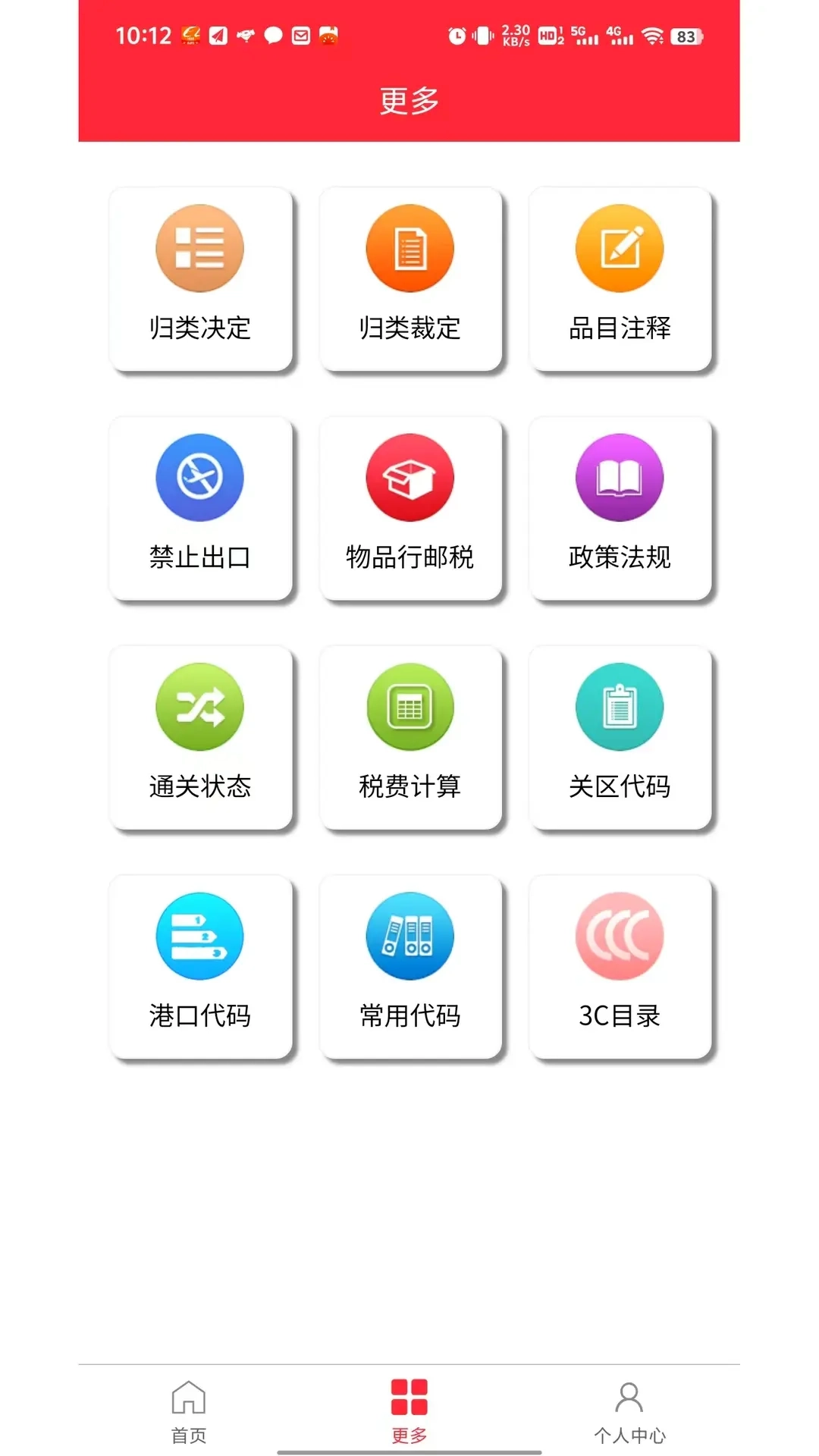This screenshot has width=819, height=1456.
Task: Tap the 通关状态 green shuffle-arrows icon
Action: click(200, 707)
